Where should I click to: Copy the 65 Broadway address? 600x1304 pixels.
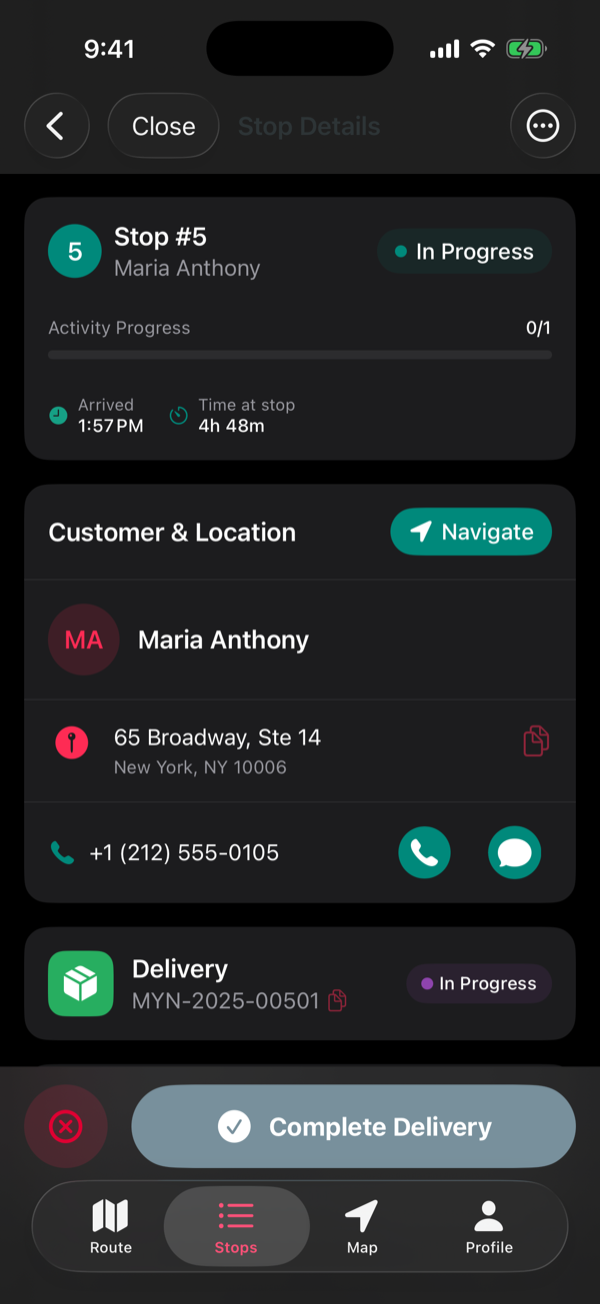(x=536, y=741)
